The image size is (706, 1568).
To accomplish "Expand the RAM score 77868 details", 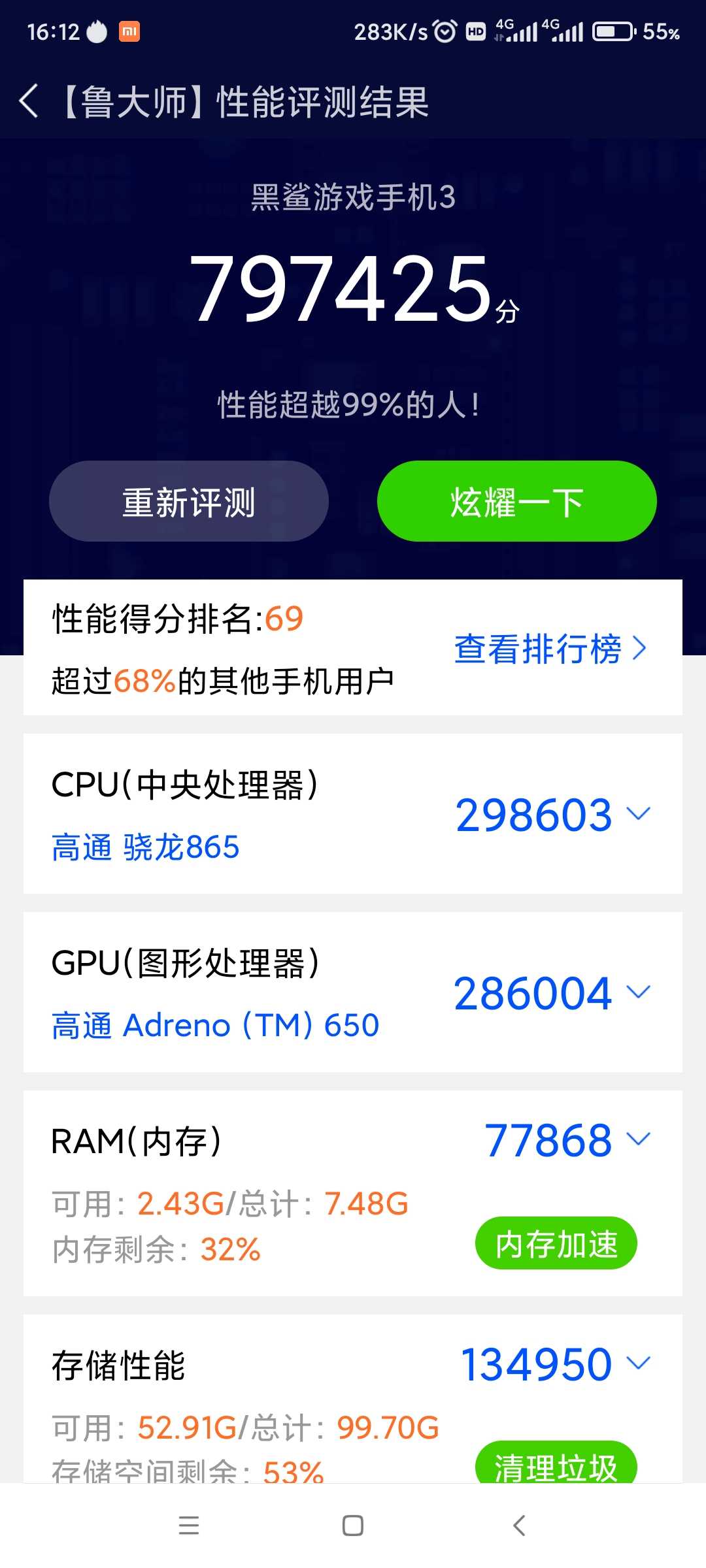I will point(638,1139).
